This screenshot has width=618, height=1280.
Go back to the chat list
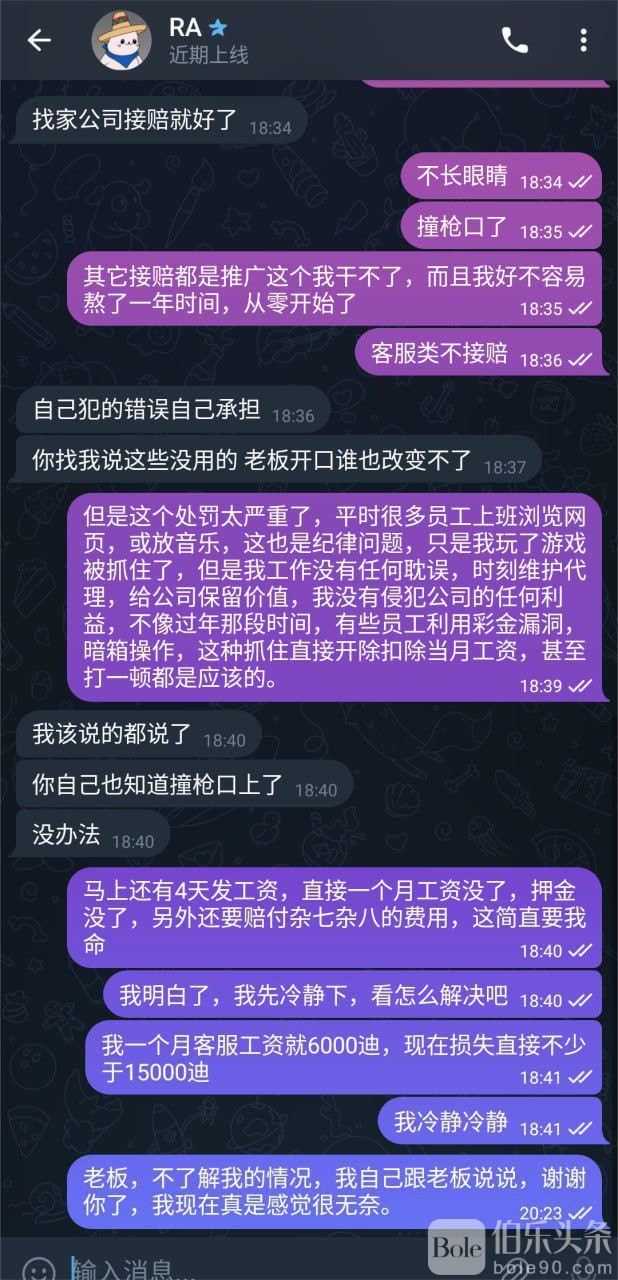click(x=39, y=40)
